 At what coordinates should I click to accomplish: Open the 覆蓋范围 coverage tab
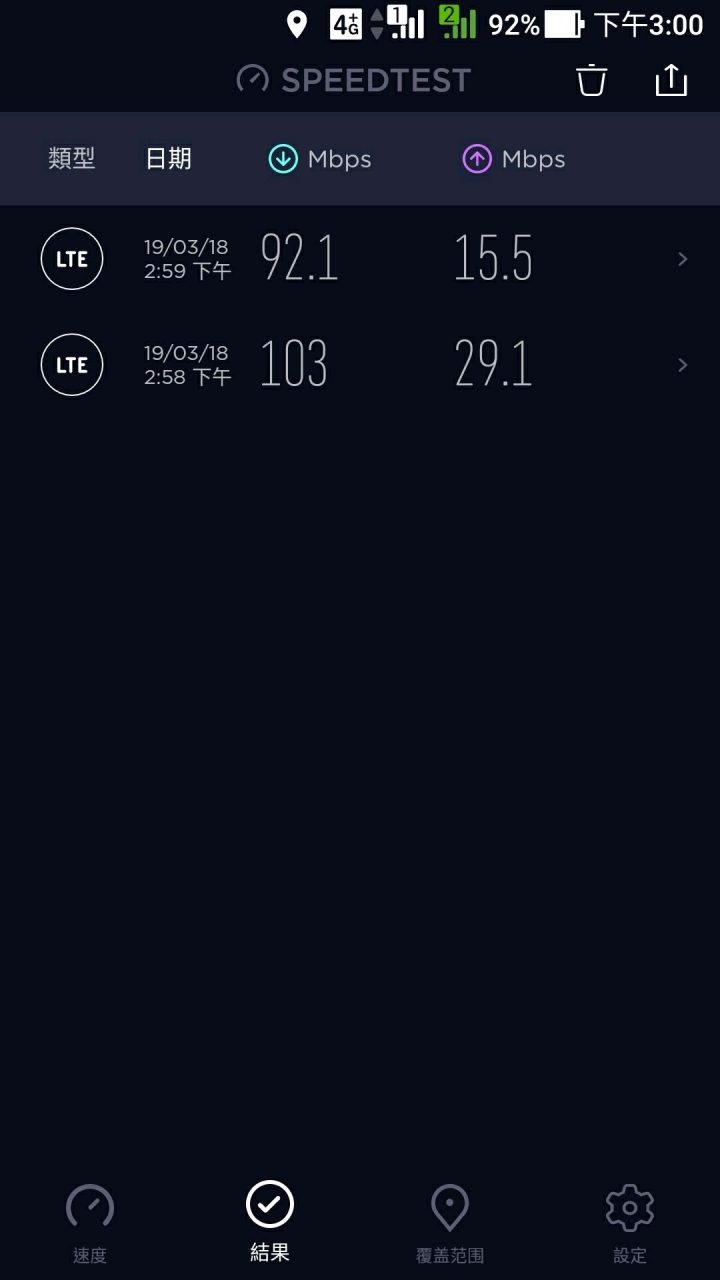click(x=450, y=1224)
